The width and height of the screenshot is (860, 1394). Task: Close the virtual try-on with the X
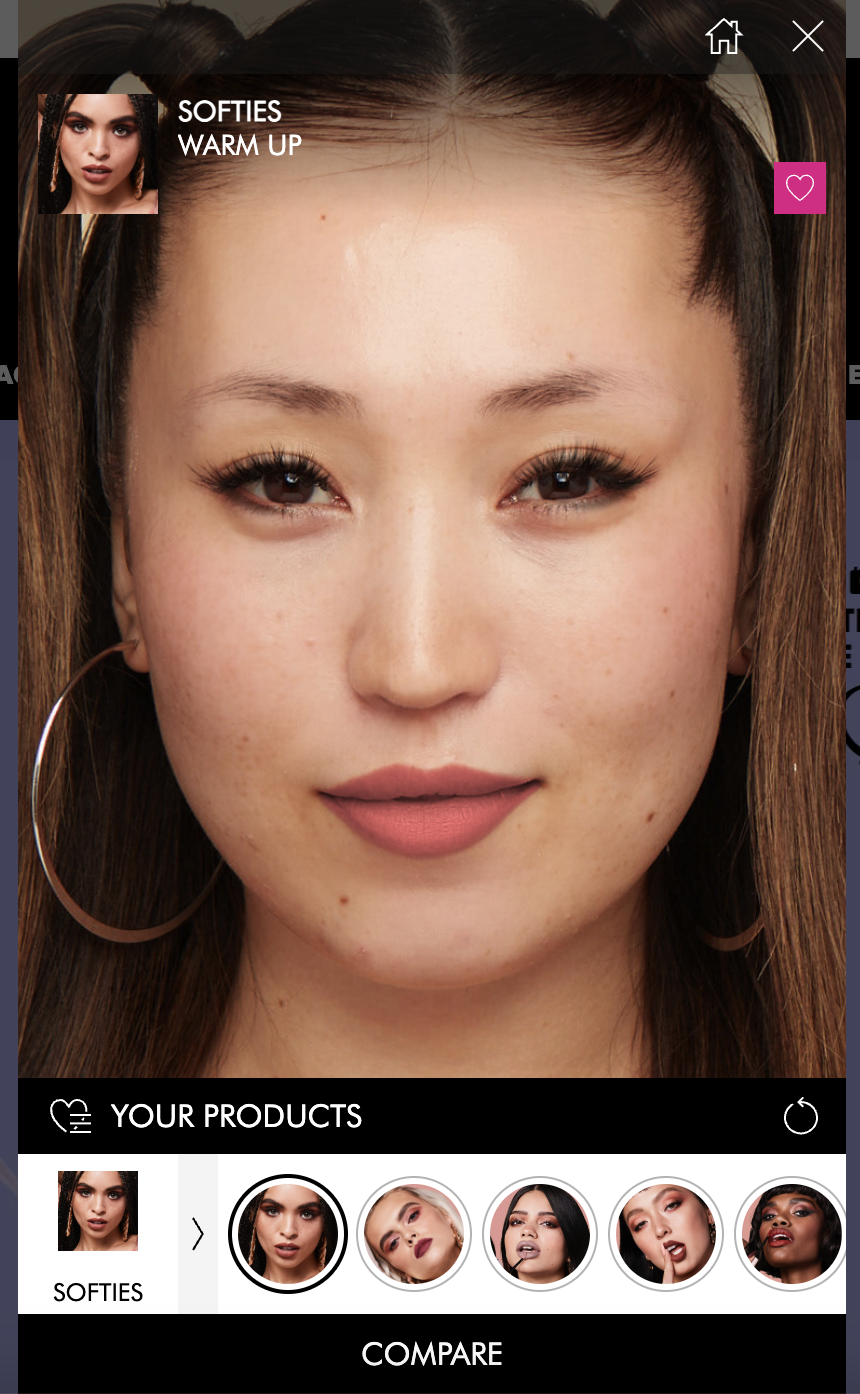point(807,35)
